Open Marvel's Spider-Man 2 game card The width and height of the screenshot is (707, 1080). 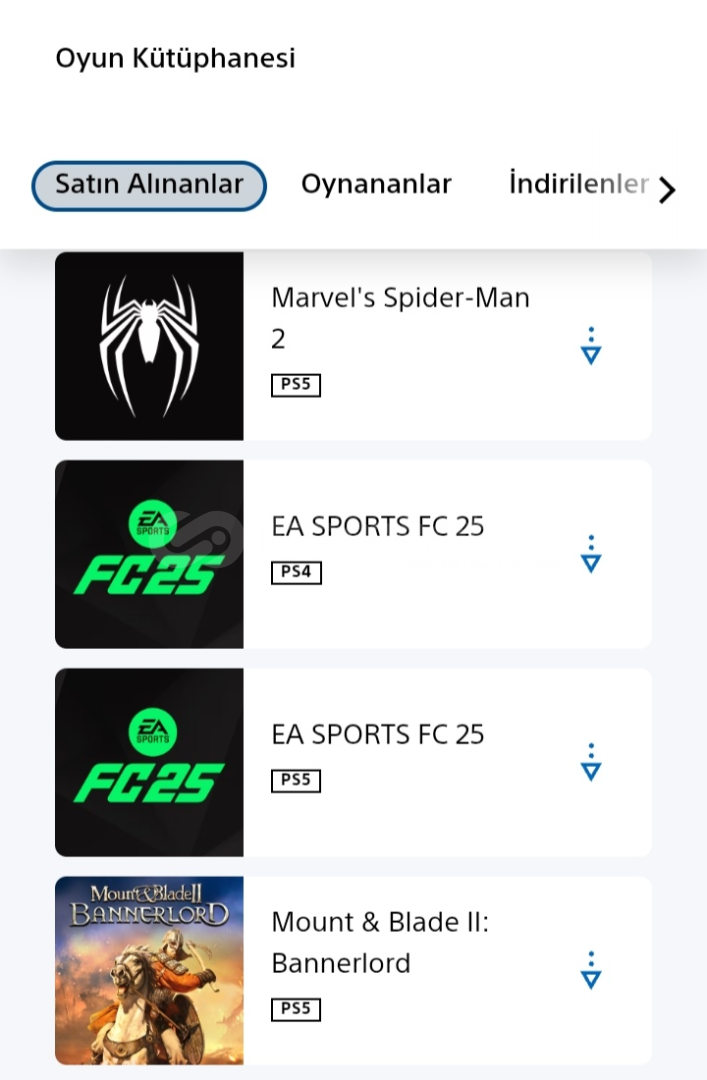pyautogui.click(x=400, y=318)
